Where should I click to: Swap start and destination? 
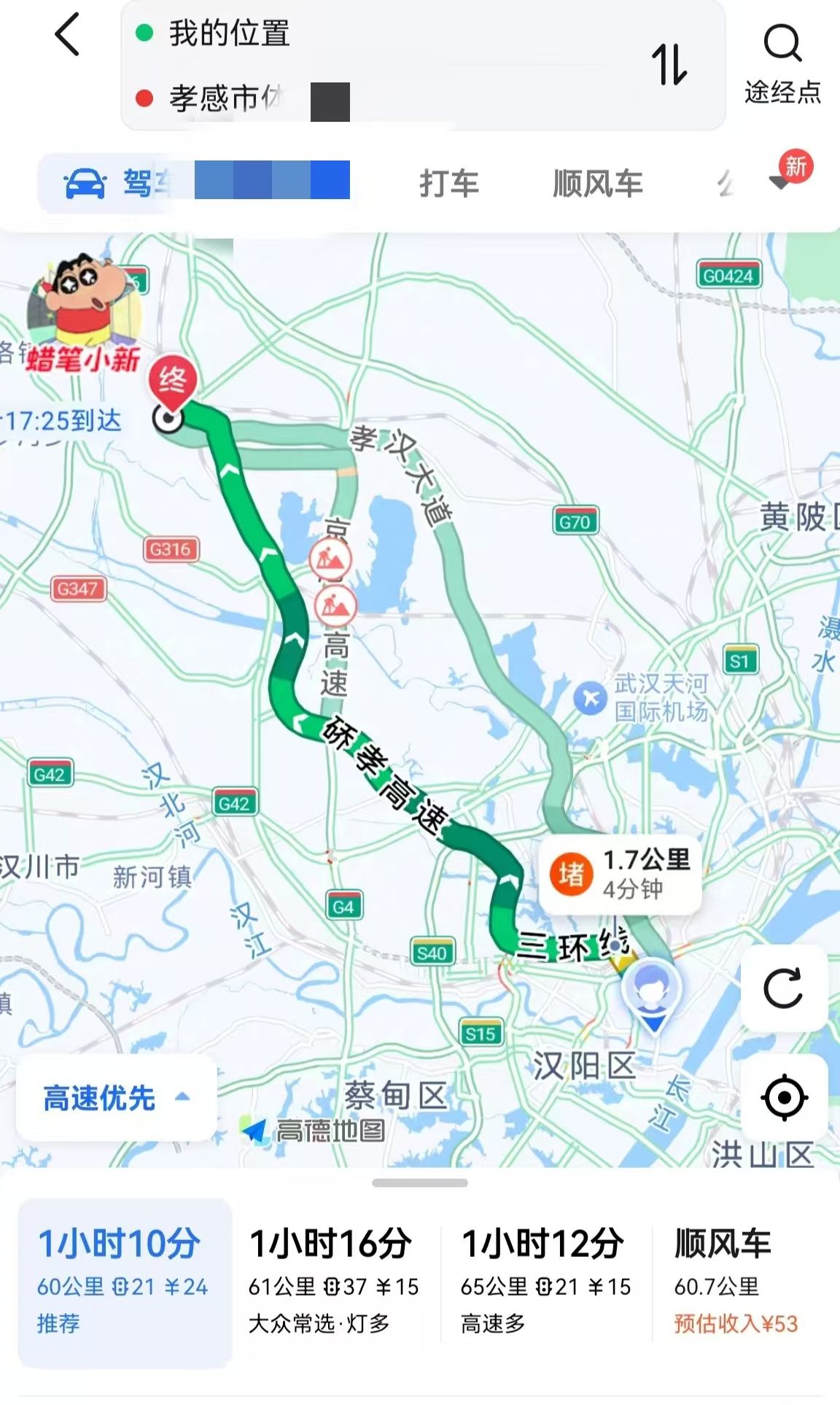tap(669, 64)
